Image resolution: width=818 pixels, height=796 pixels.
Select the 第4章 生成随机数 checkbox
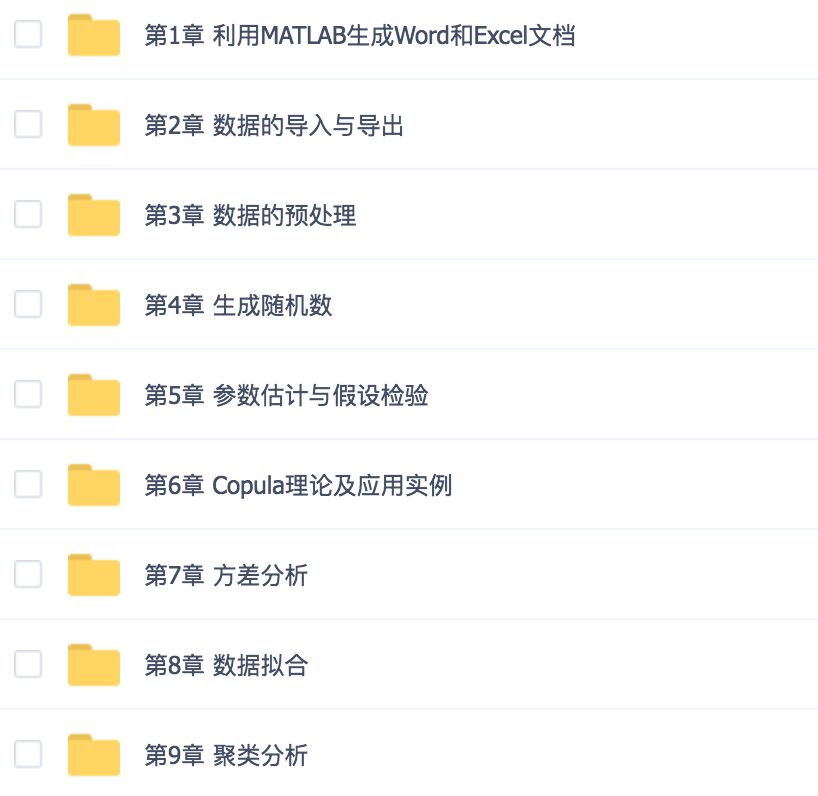click(28, 305)
